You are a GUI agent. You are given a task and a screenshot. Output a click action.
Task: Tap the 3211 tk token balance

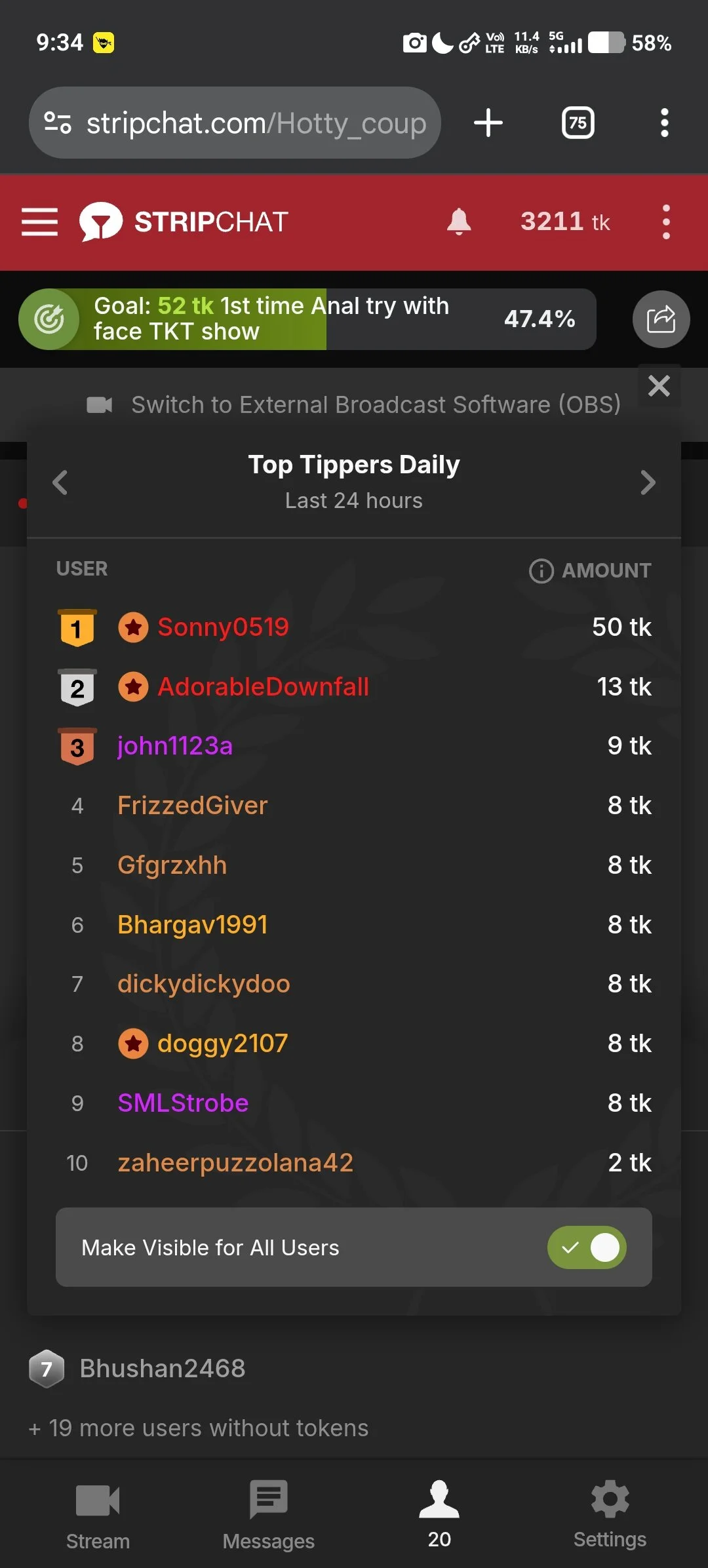[x=564, y=222]
